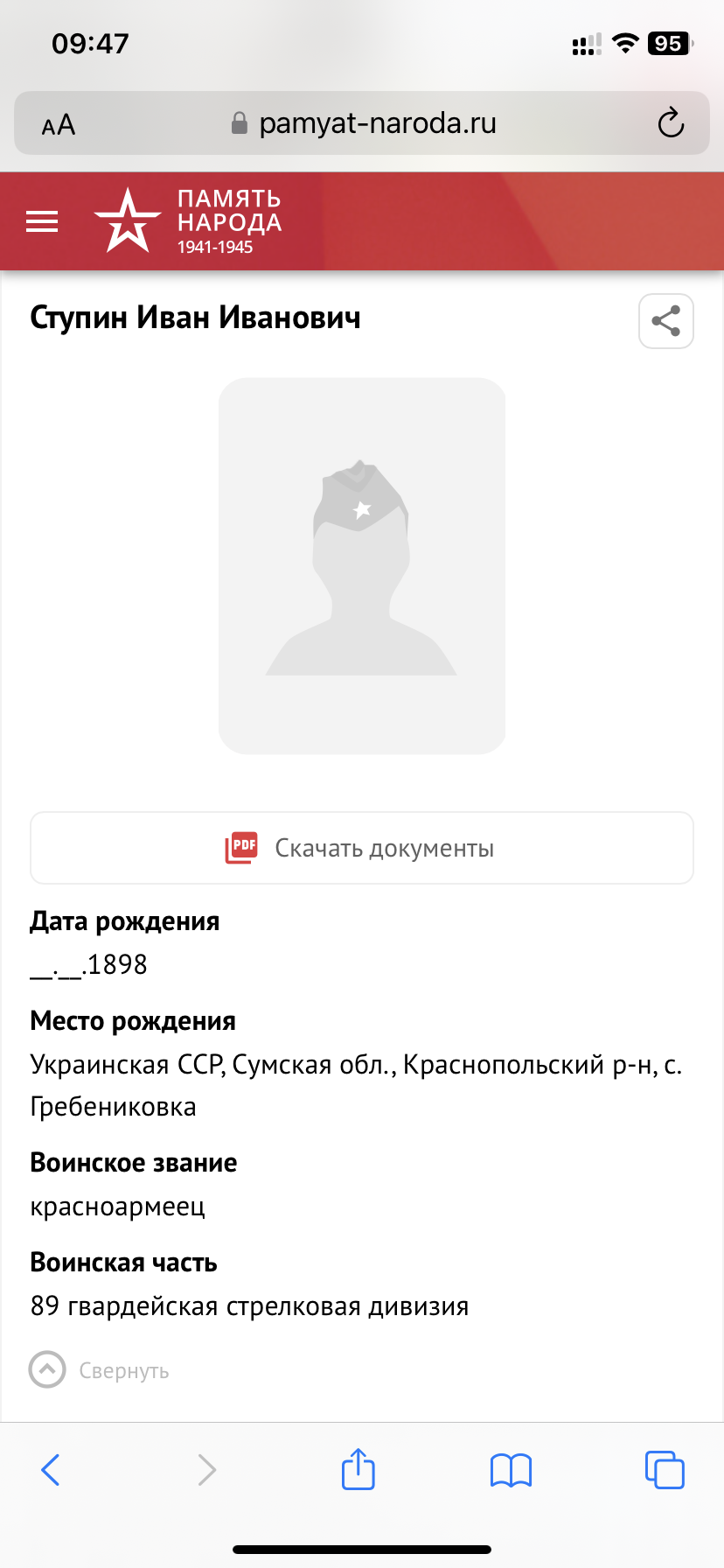Share Ступин Иван Иванович's record
Image resolution: width=724 pixels, height=1568 pixels.
click(666, 321)
